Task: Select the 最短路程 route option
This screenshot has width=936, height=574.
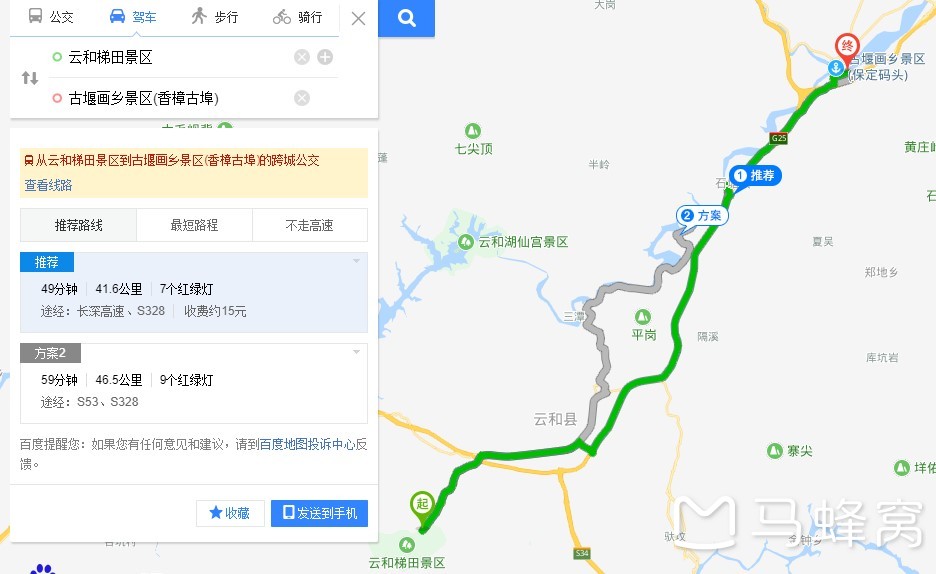Action: coord(194,225)
